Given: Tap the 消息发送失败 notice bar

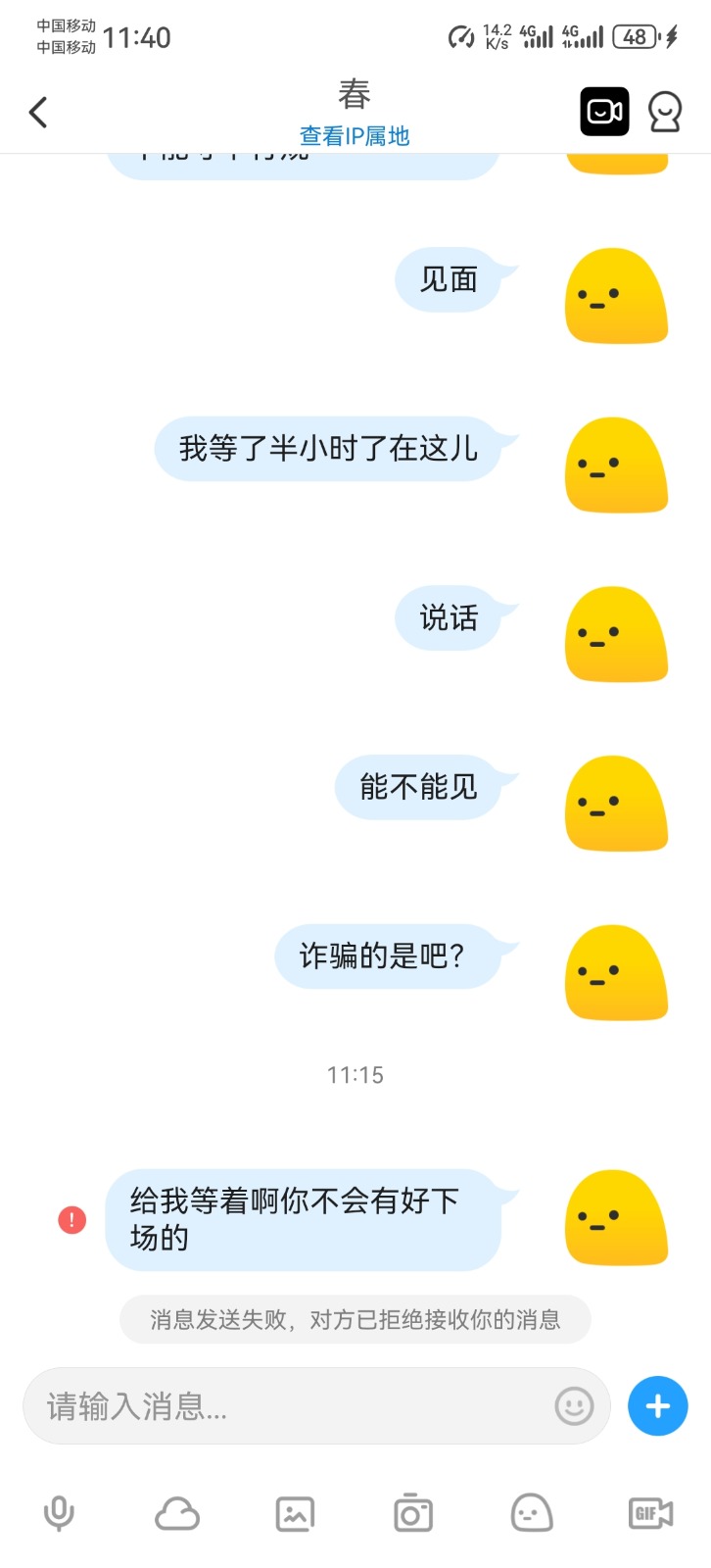Looking at the screenshot, I should point(355,1319).
